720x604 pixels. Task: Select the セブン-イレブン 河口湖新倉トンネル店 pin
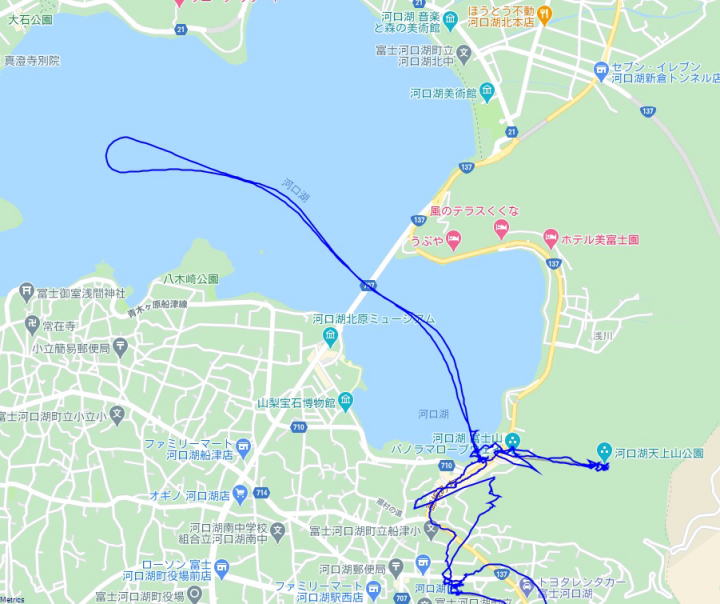[601, 70]
